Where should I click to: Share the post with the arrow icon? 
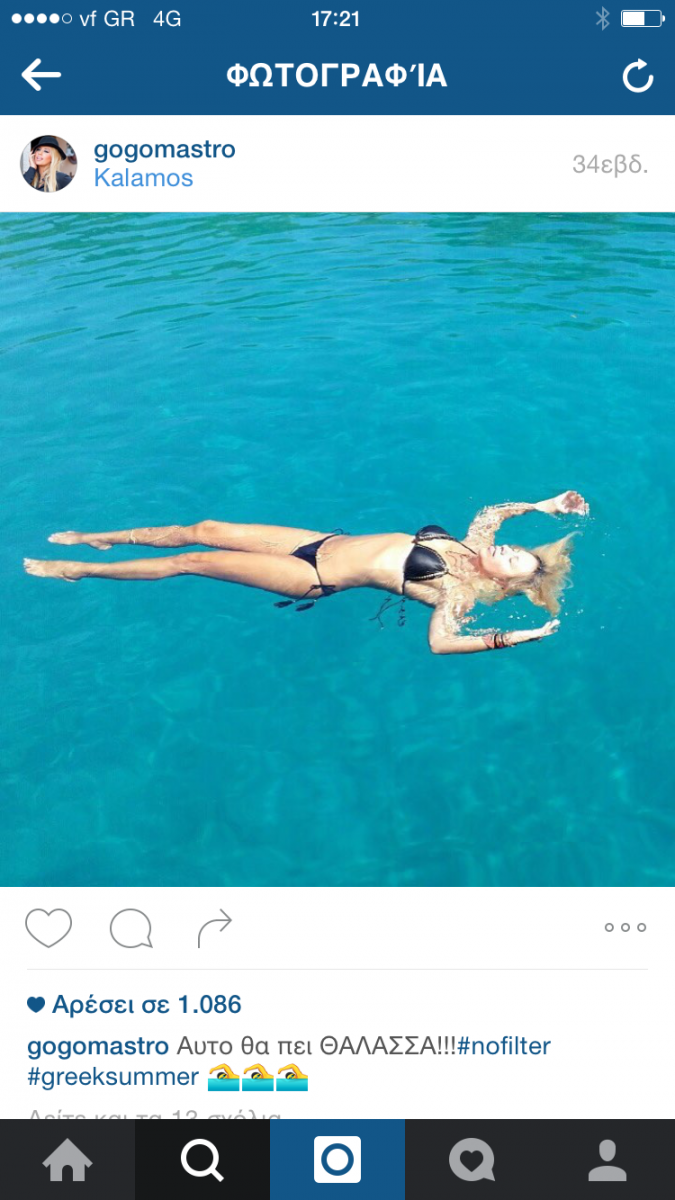[214, 928]
